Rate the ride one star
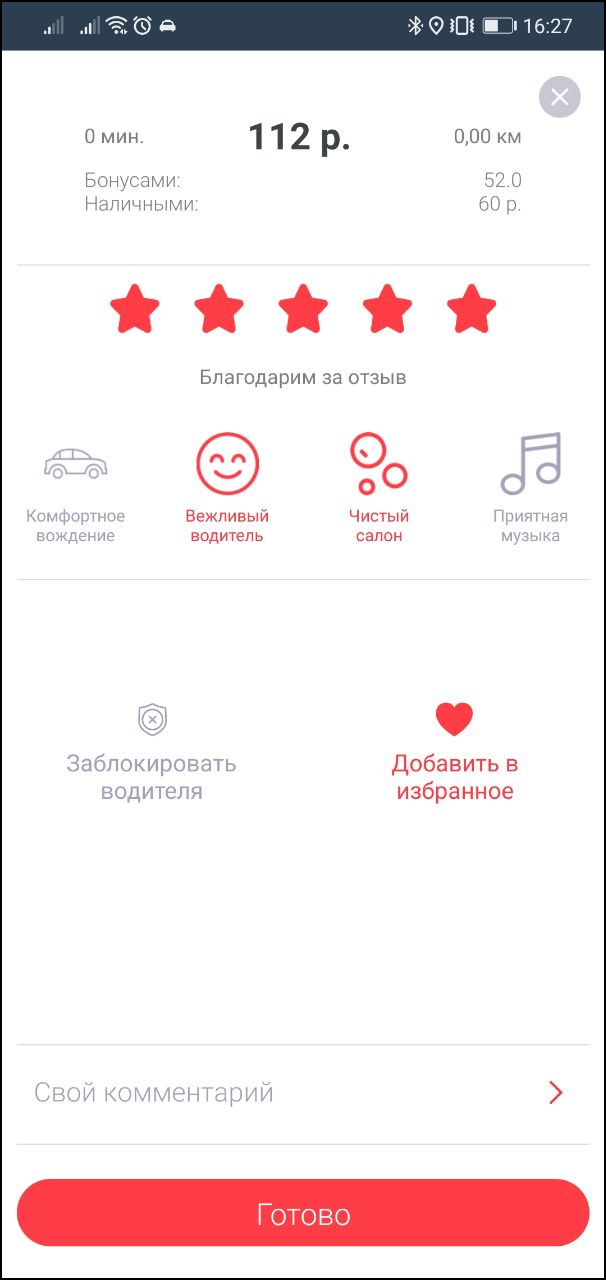The width and height of the screenshot is (606, 1280). coord(135,309)
